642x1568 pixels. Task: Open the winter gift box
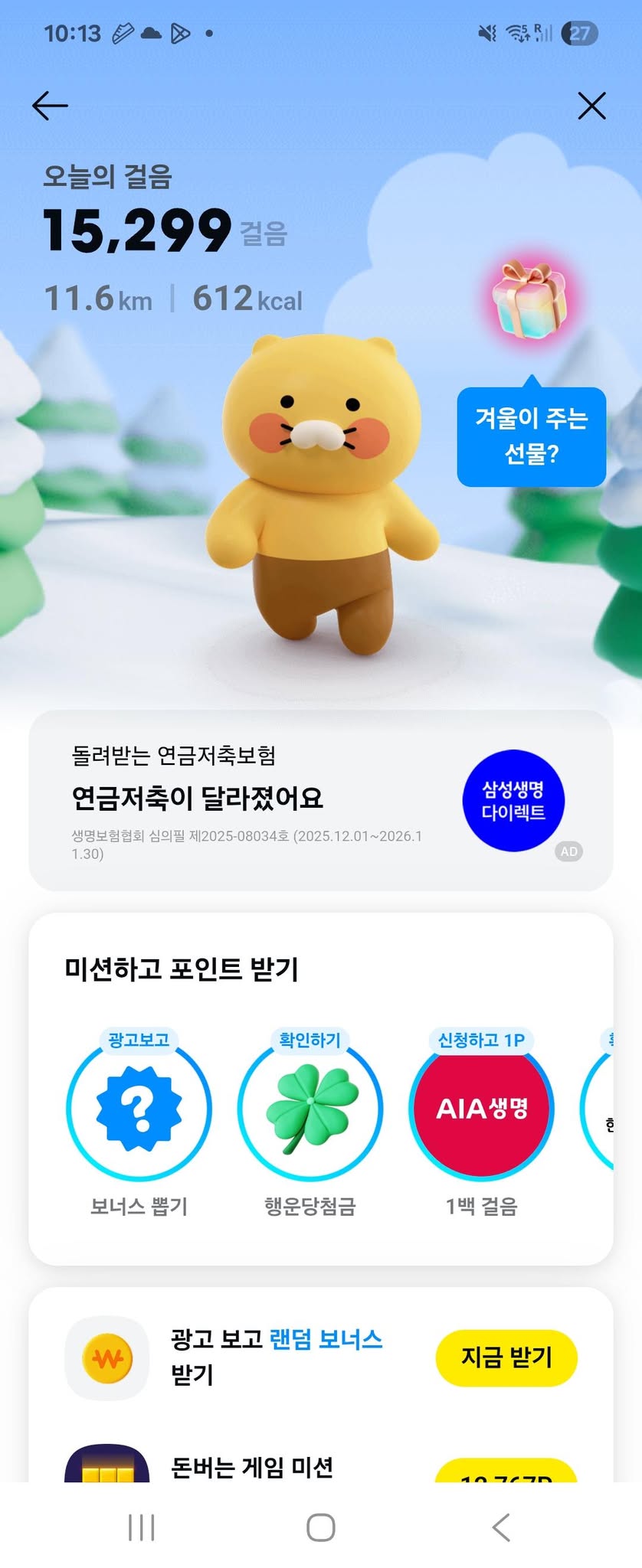(x=530, y=299)
